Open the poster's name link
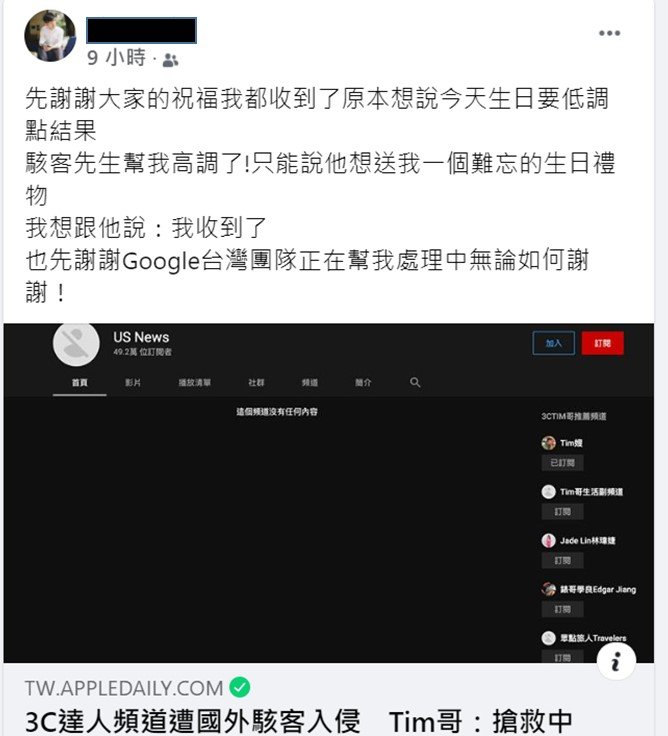 141,31
